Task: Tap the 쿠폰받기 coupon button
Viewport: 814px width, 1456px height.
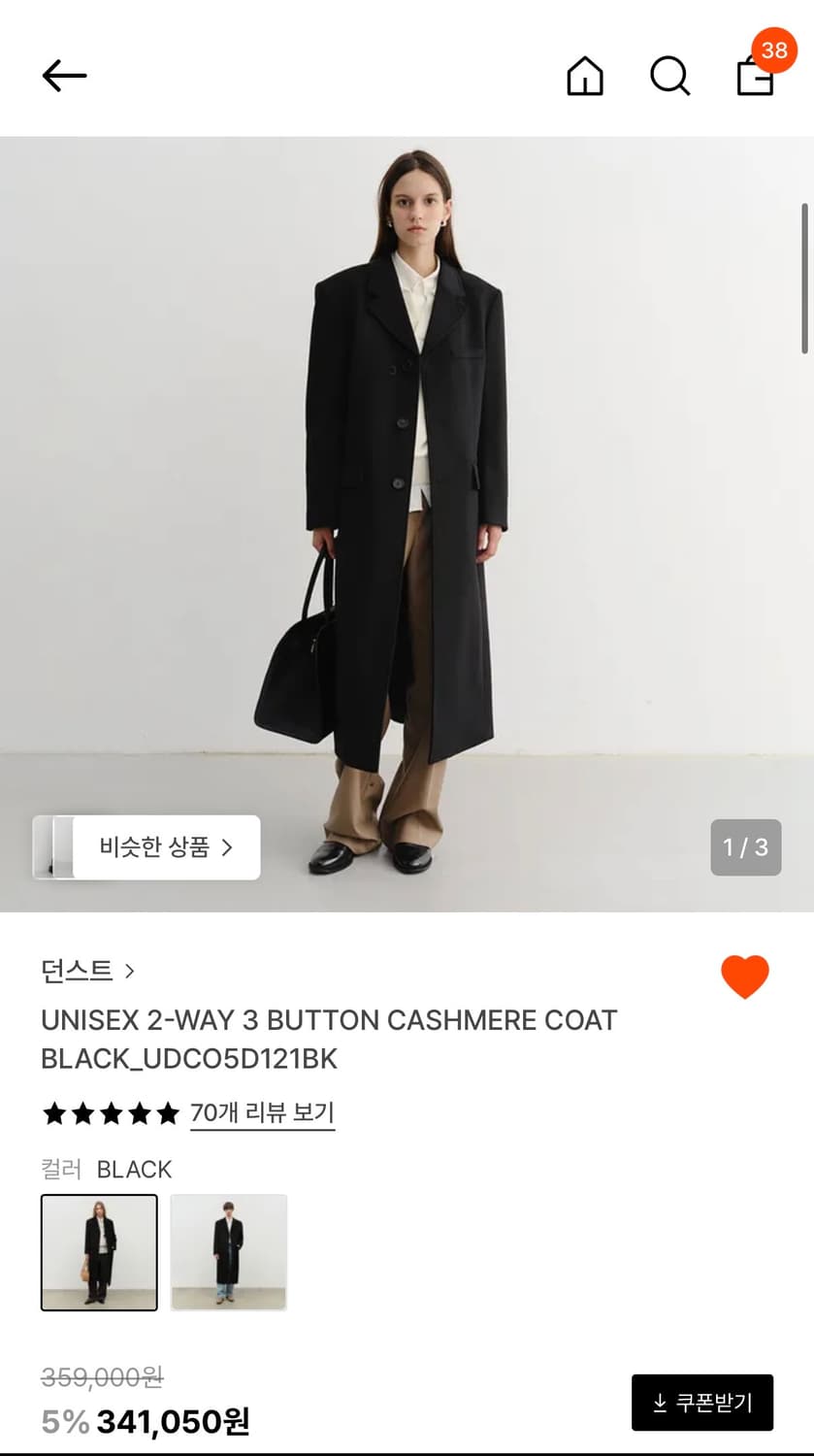Action: pos(700,1403)
